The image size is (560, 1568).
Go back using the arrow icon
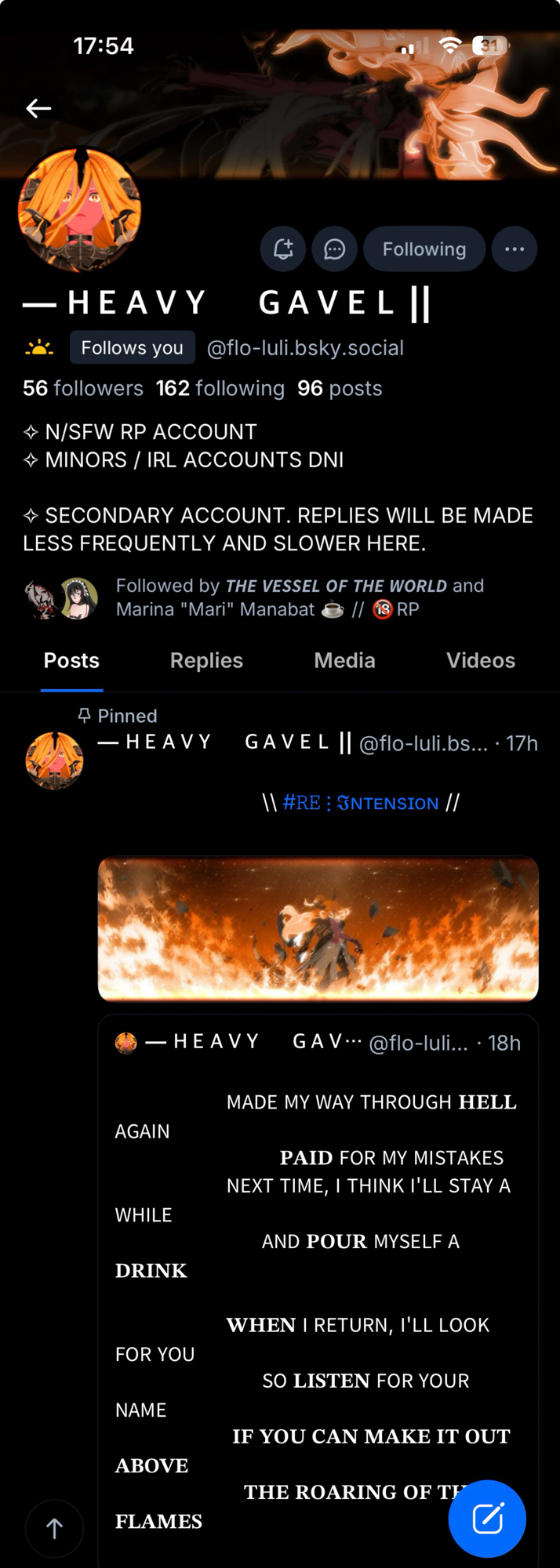pyautogui.click(x=38, y=108)
